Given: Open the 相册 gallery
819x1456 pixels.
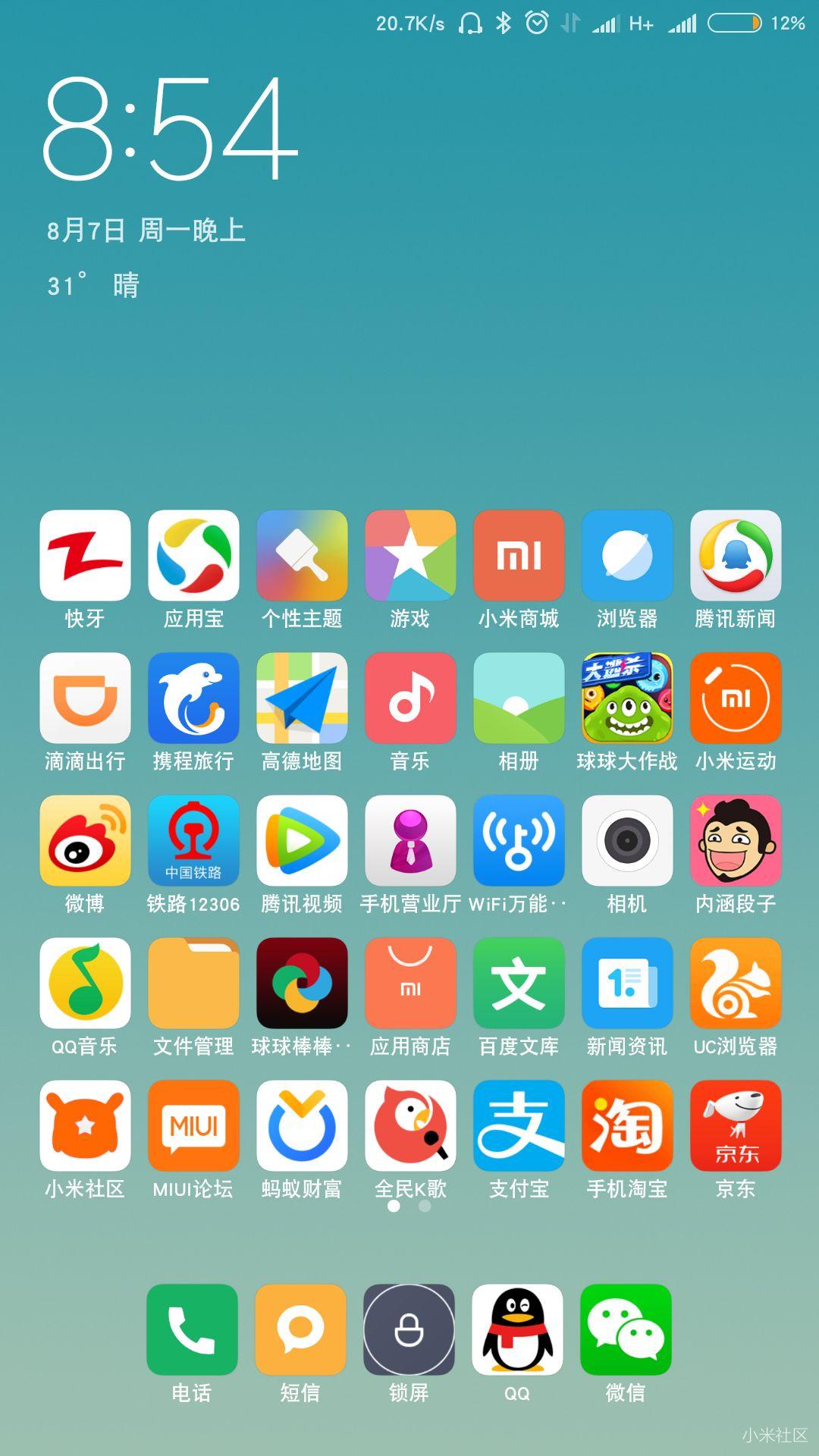Looking at the screenshot, I should click(519, 698).
